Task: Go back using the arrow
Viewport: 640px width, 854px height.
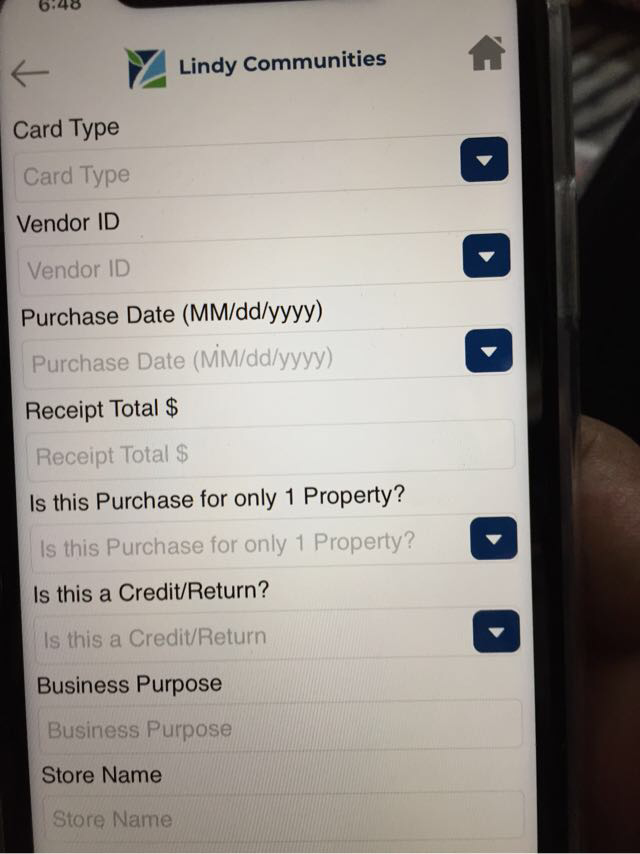Action: click(30, 72)
